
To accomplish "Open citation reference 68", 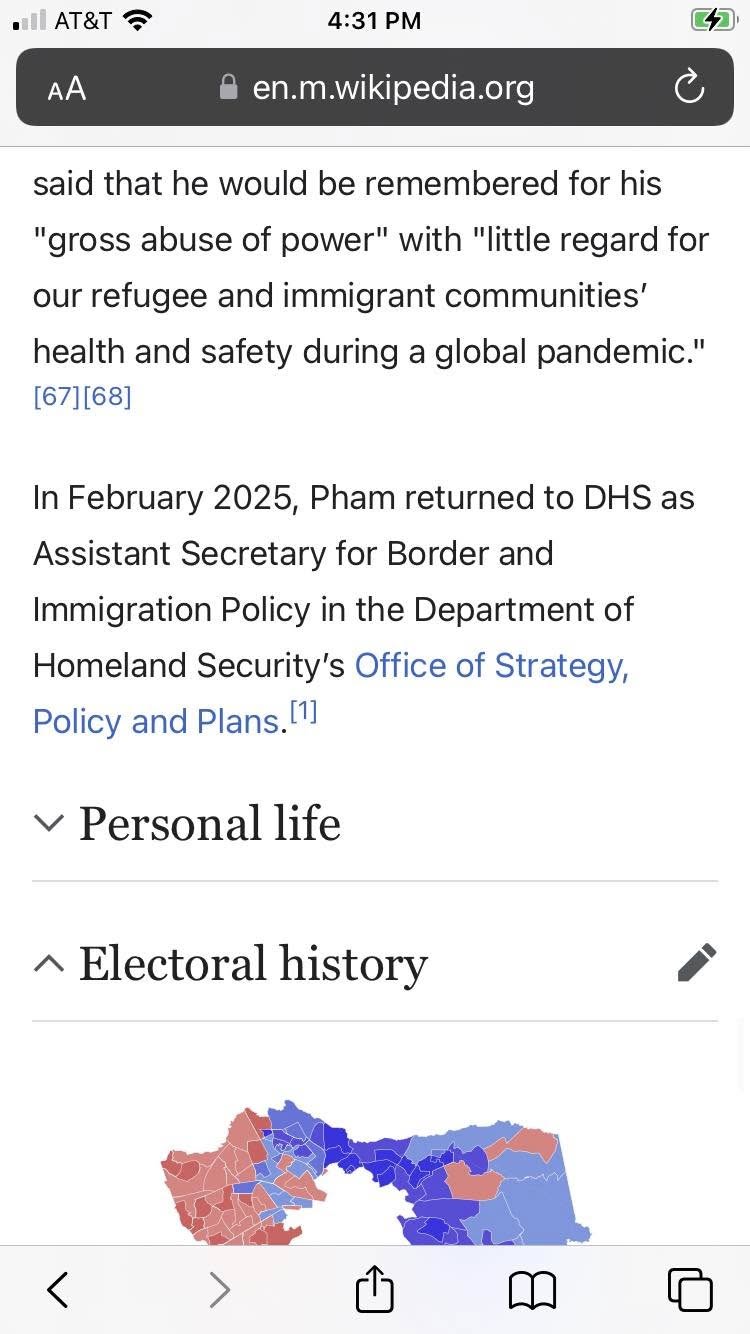I will click(x=108, y=396).
